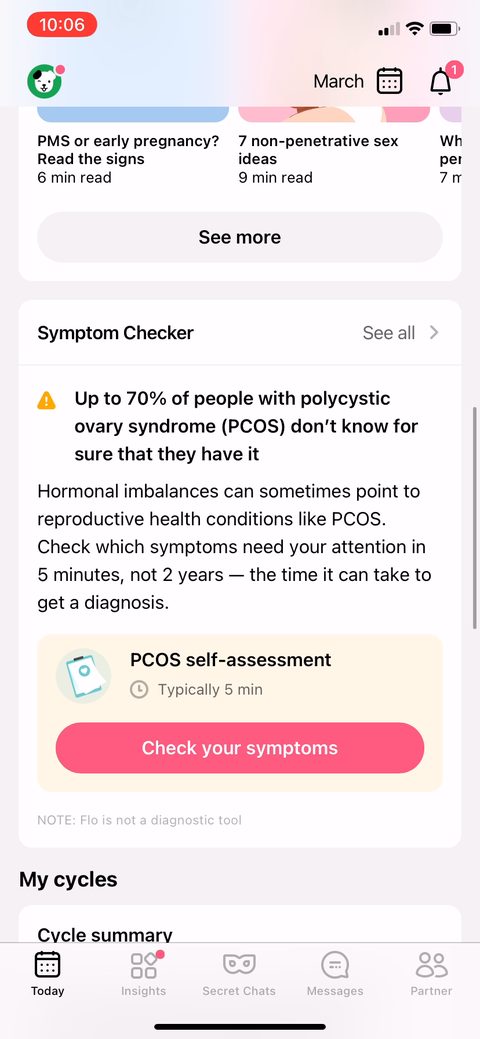The height and width of the screenshot is (1039, 480).
Task: Open the Messages tab
Action: coord(335,974)
